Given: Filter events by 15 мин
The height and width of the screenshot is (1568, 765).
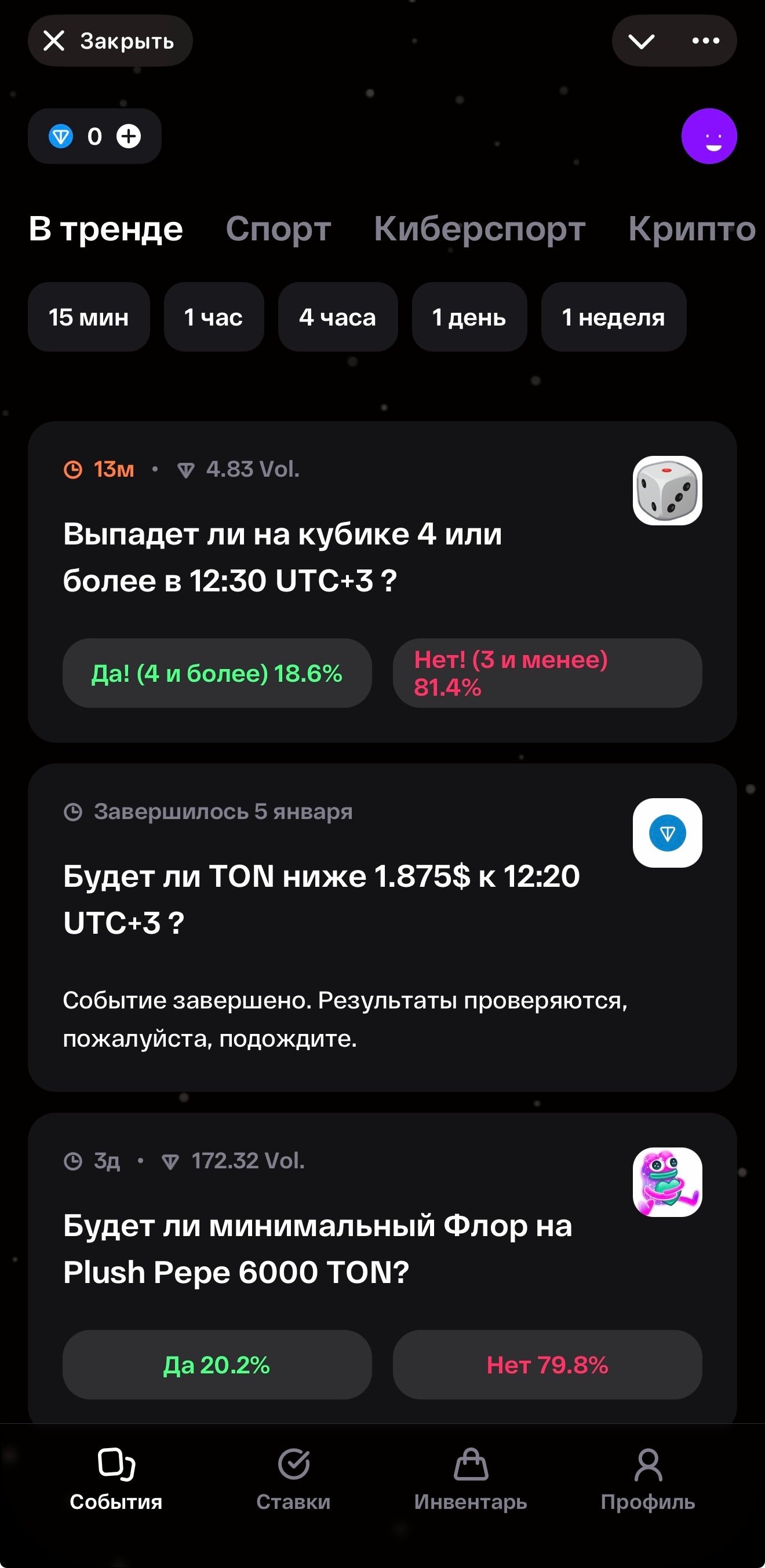Looking at the screenshot, I should tap(89, 317).
